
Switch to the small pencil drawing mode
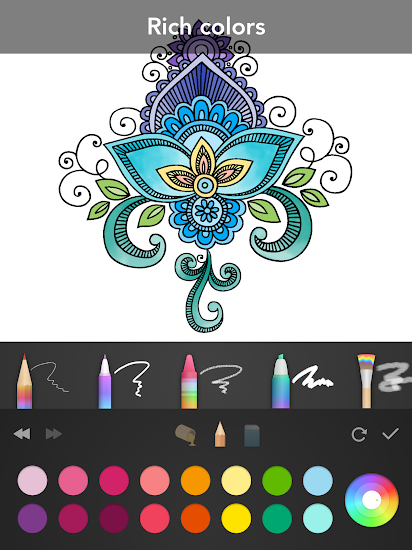coord(220,434)
